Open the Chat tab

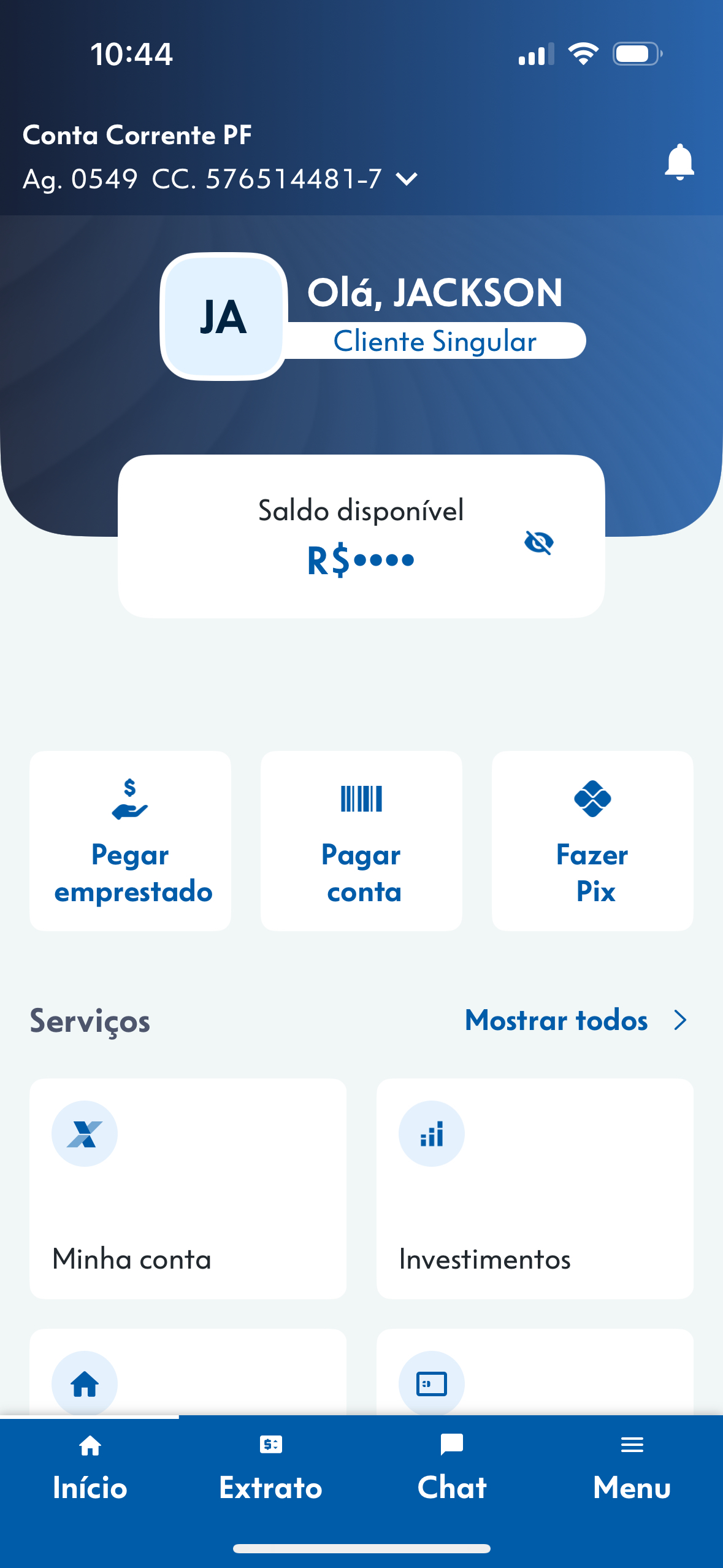click(452, 1470)
